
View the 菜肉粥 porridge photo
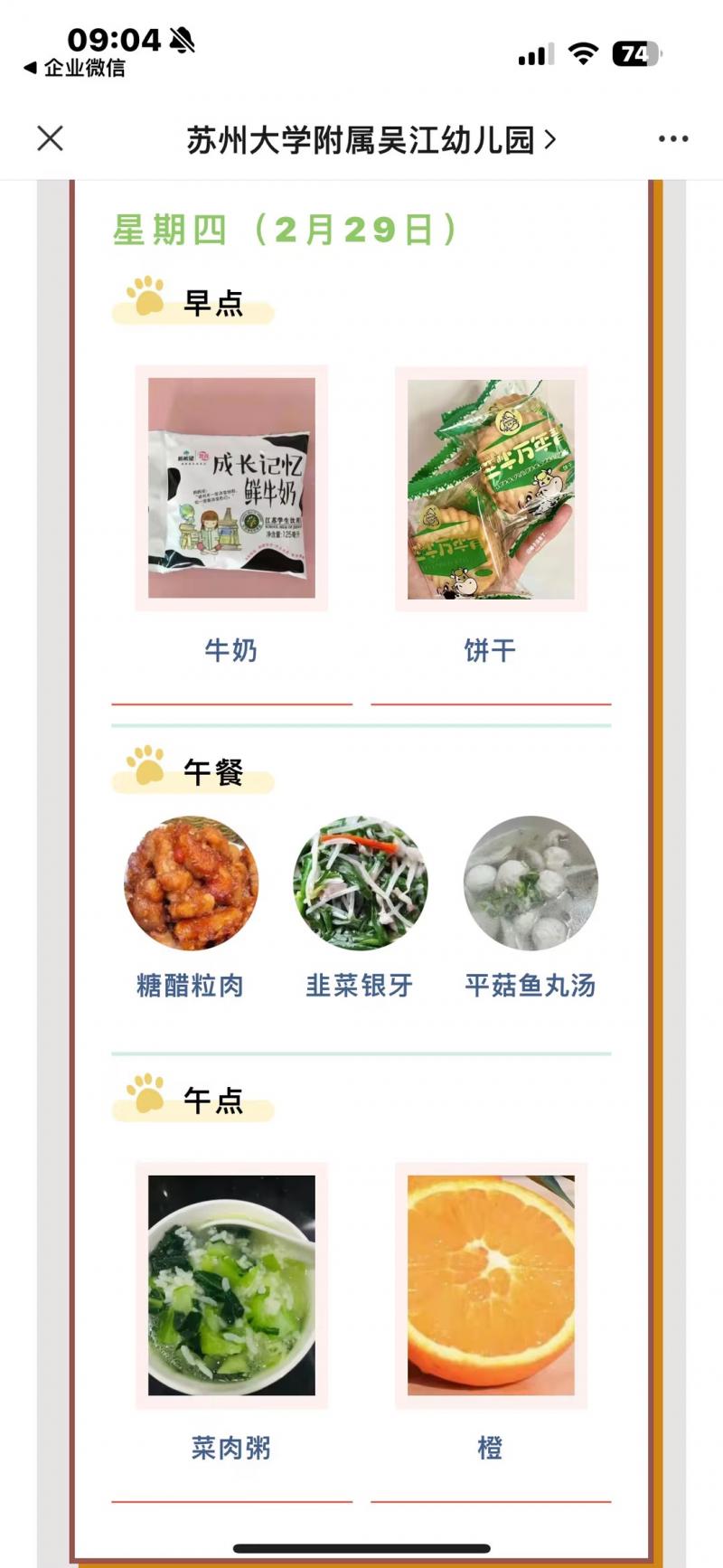tap(231, 1285)
